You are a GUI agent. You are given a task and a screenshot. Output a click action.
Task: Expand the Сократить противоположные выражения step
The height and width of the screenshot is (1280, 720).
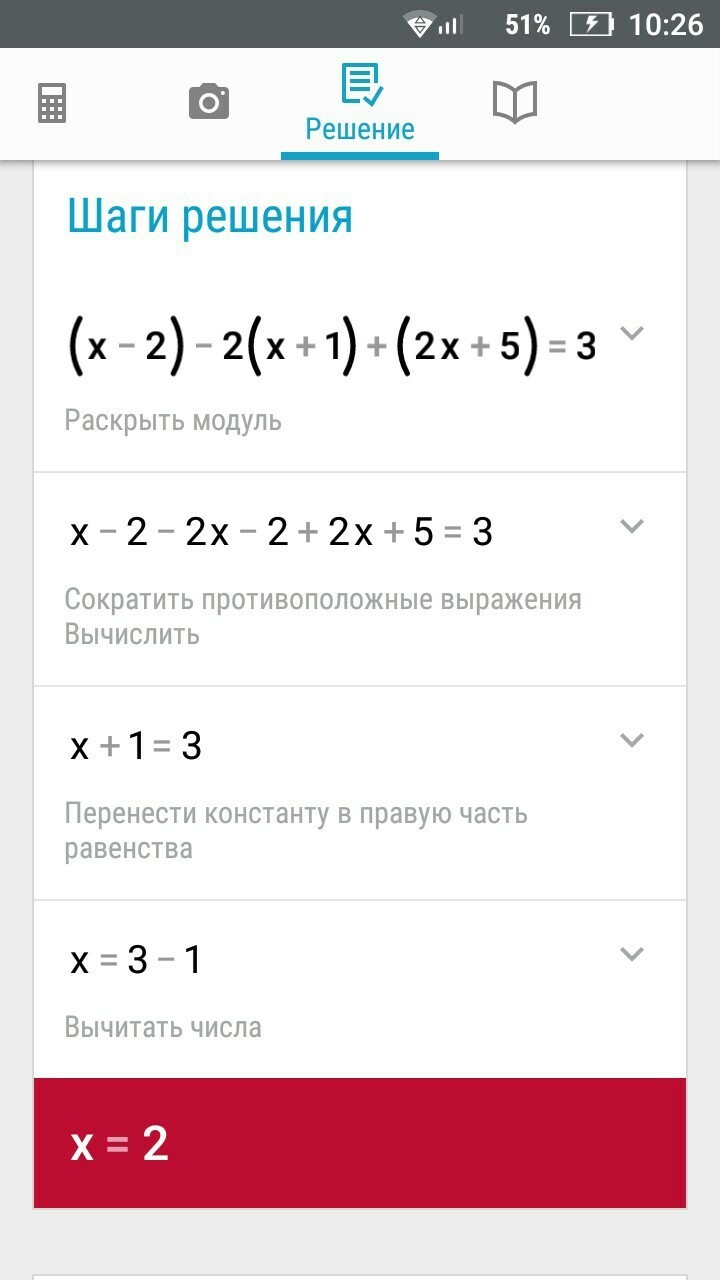point(631,526)
